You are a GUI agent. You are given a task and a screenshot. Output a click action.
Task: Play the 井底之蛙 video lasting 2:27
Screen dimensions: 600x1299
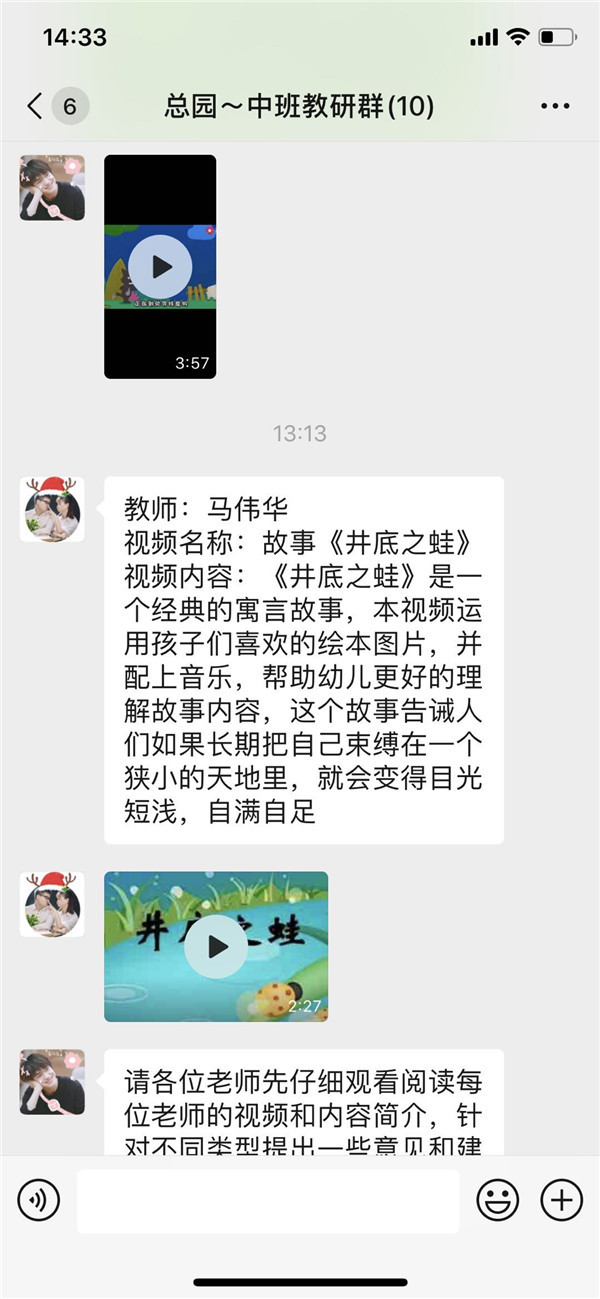coord(216,946)
